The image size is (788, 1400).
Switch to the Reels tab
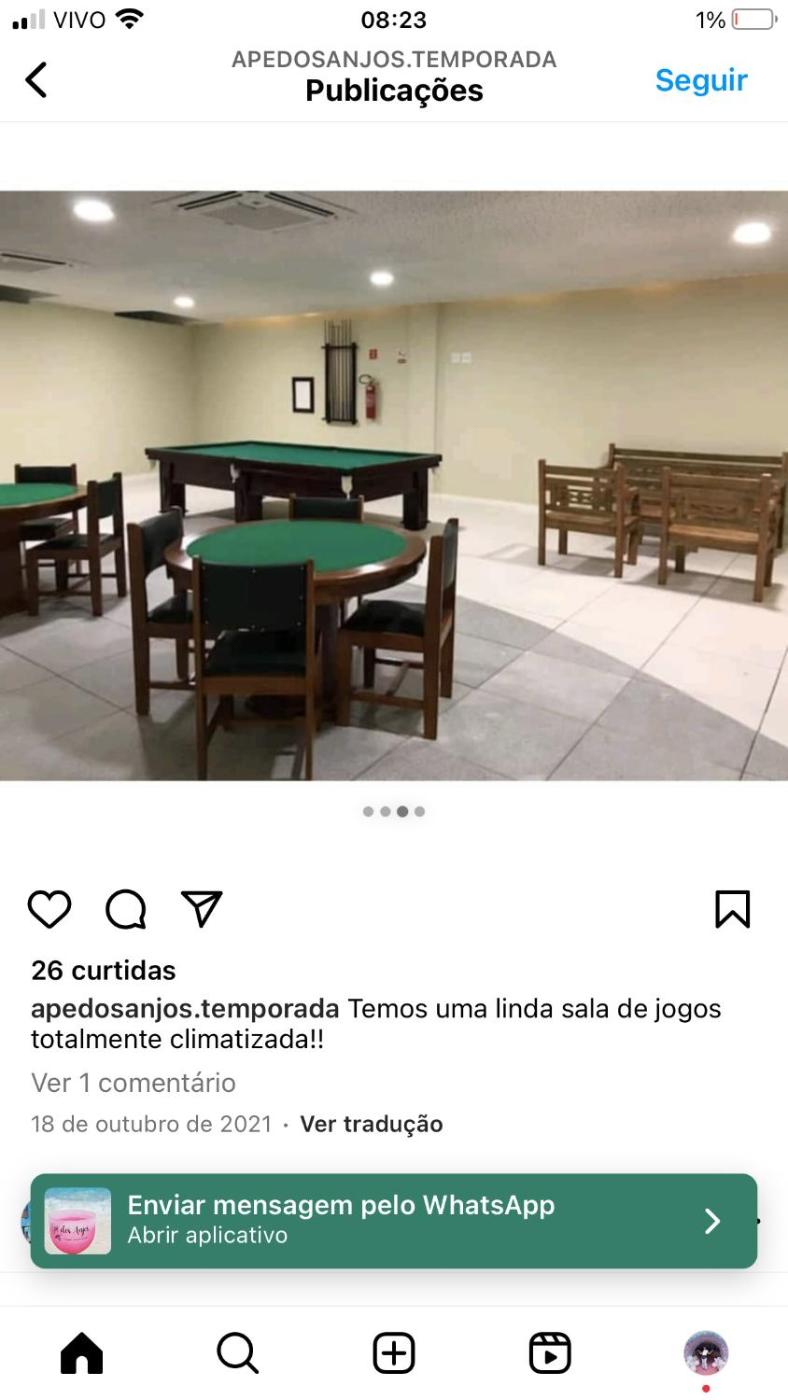(x=550, y=1354)
